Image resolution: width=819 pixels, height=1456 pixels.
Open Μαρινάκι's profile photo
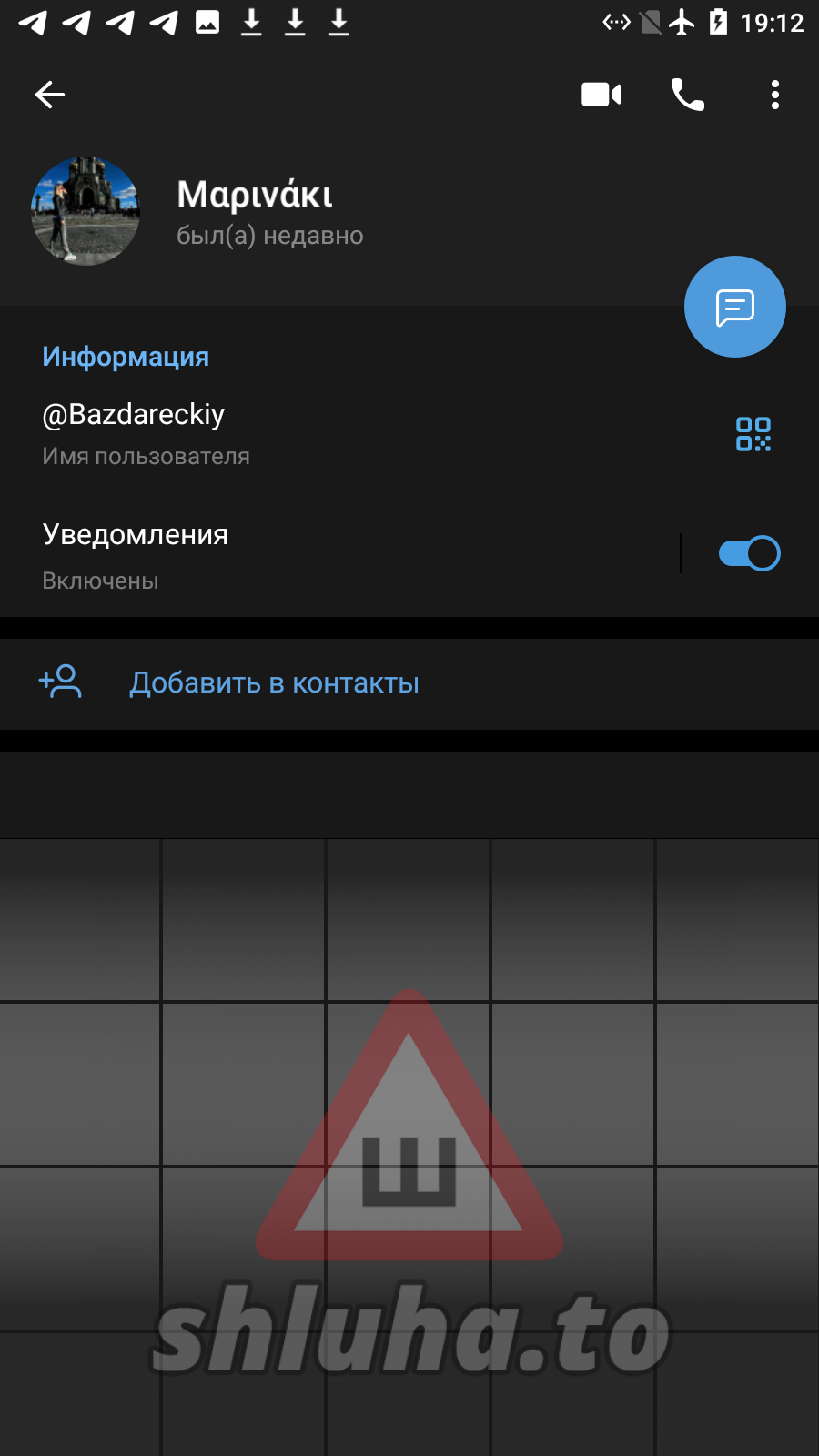click(x=86, y=211)
